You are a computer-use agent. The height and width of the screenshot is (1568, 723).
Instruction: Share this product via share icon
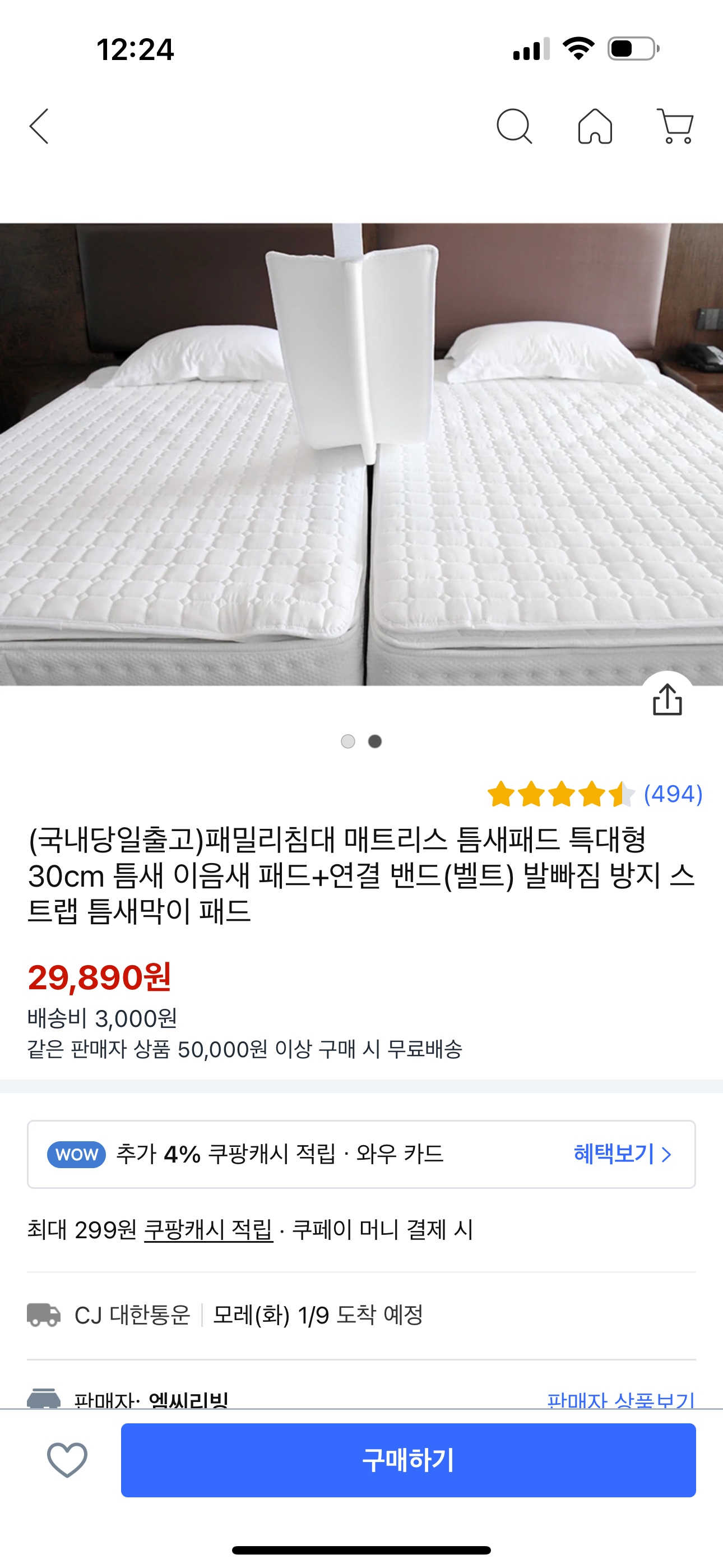pos(667,700)
